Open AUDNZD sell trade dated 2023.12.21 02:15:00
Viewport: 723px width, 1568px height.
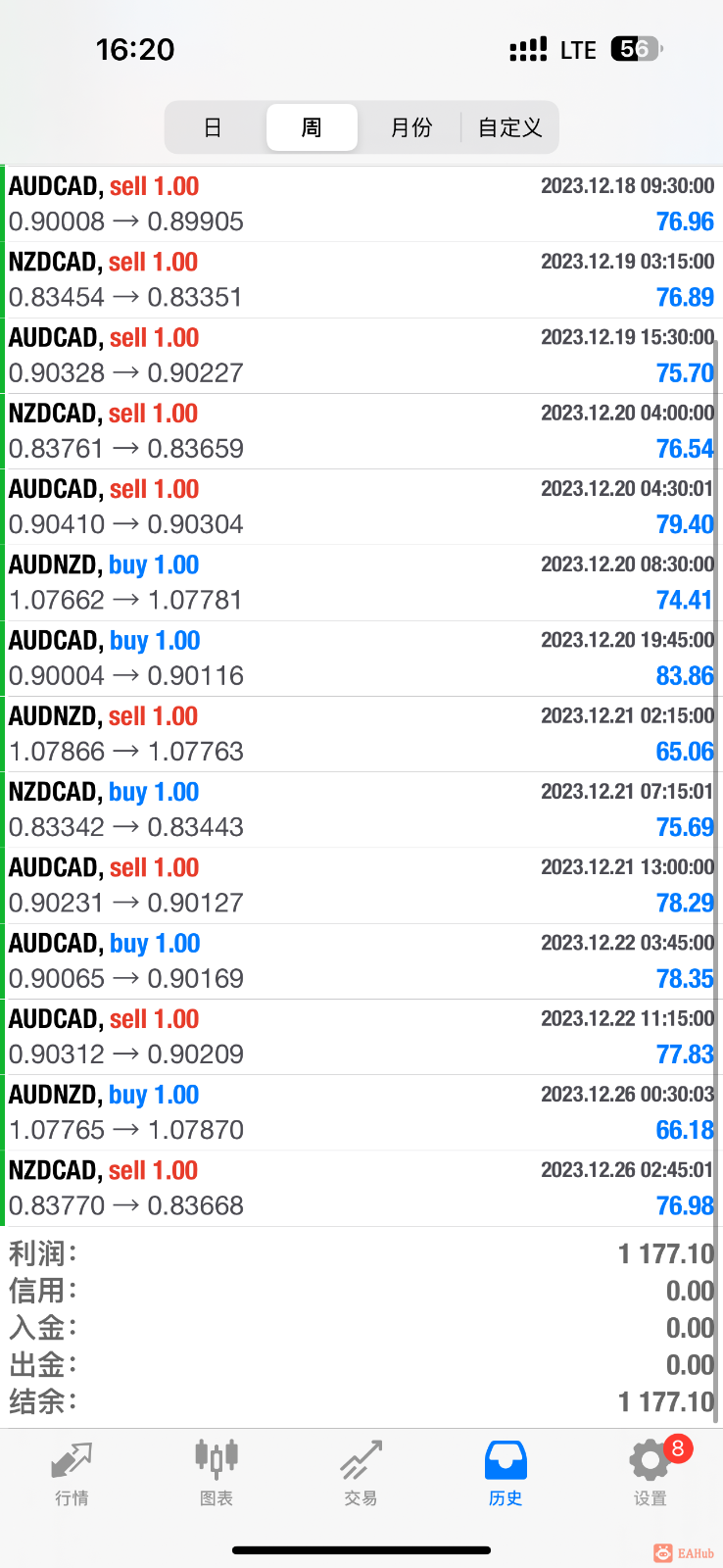361,733
